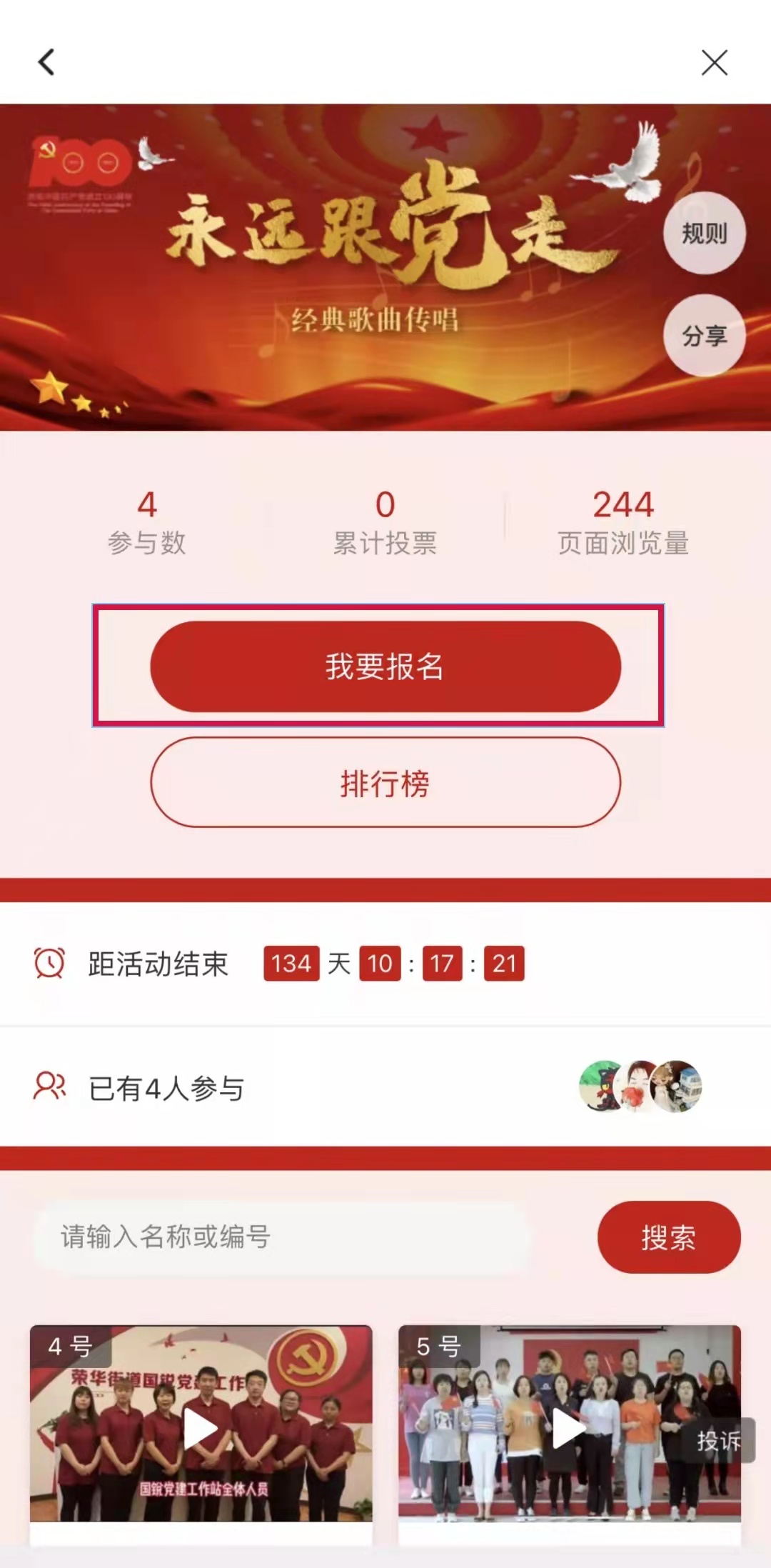
Task: Play the 5 号 entry video
Action: point(569,1429)
